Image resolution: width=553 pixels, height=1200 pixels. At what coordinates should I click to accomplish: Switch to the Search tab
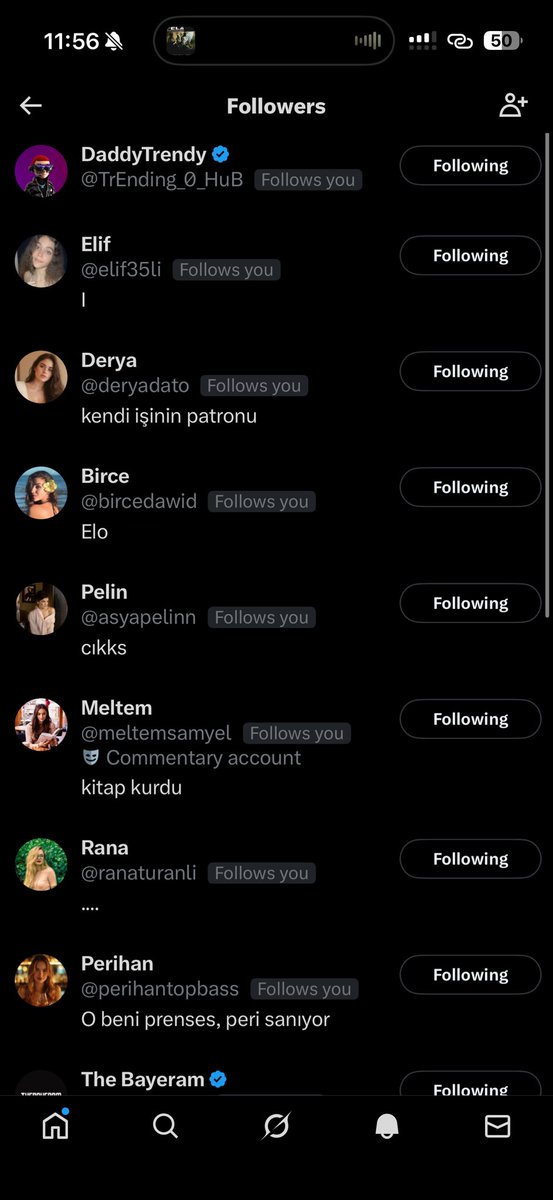pos(165,1127)
